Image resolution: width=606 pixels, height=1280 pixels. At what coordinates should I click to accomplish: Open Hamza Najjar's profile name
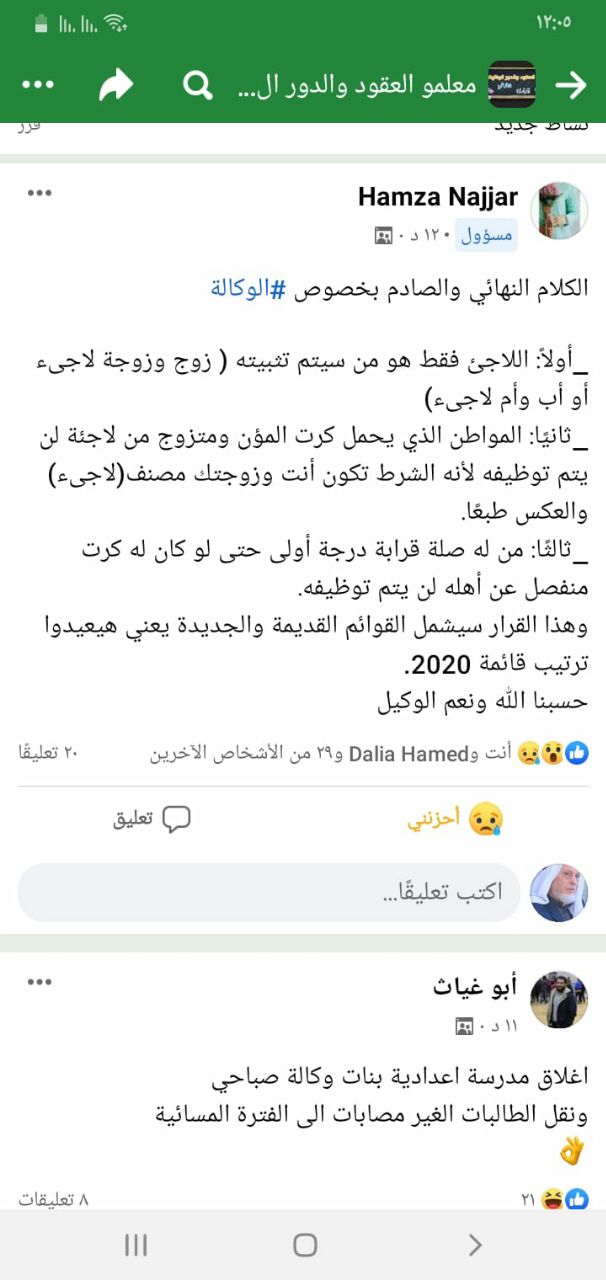coord(436,197)
